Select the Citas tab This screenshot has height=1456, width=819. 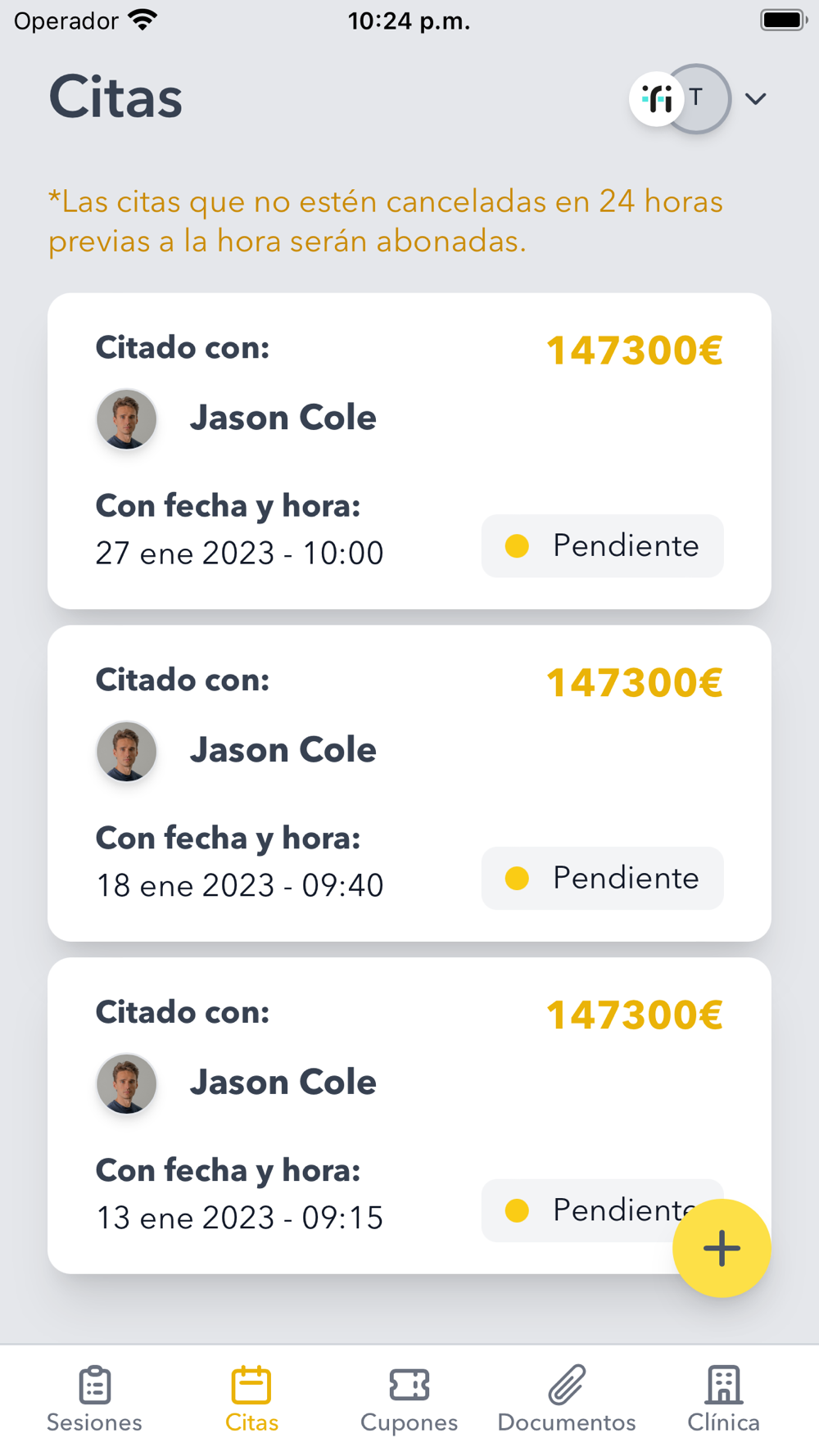click(251, 1399)
